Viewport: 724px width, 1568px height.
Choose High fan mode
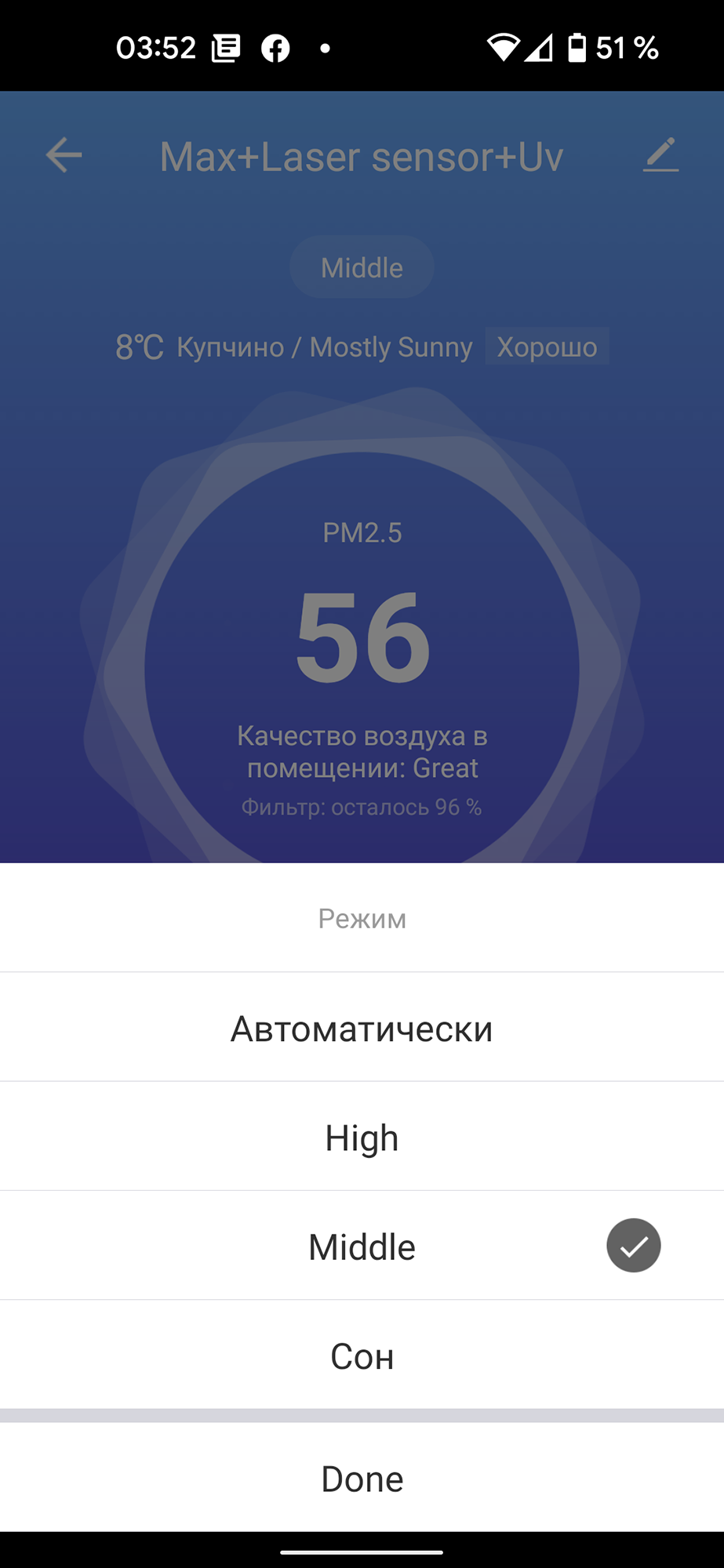pyautogui.click(x=362, y=1137)
